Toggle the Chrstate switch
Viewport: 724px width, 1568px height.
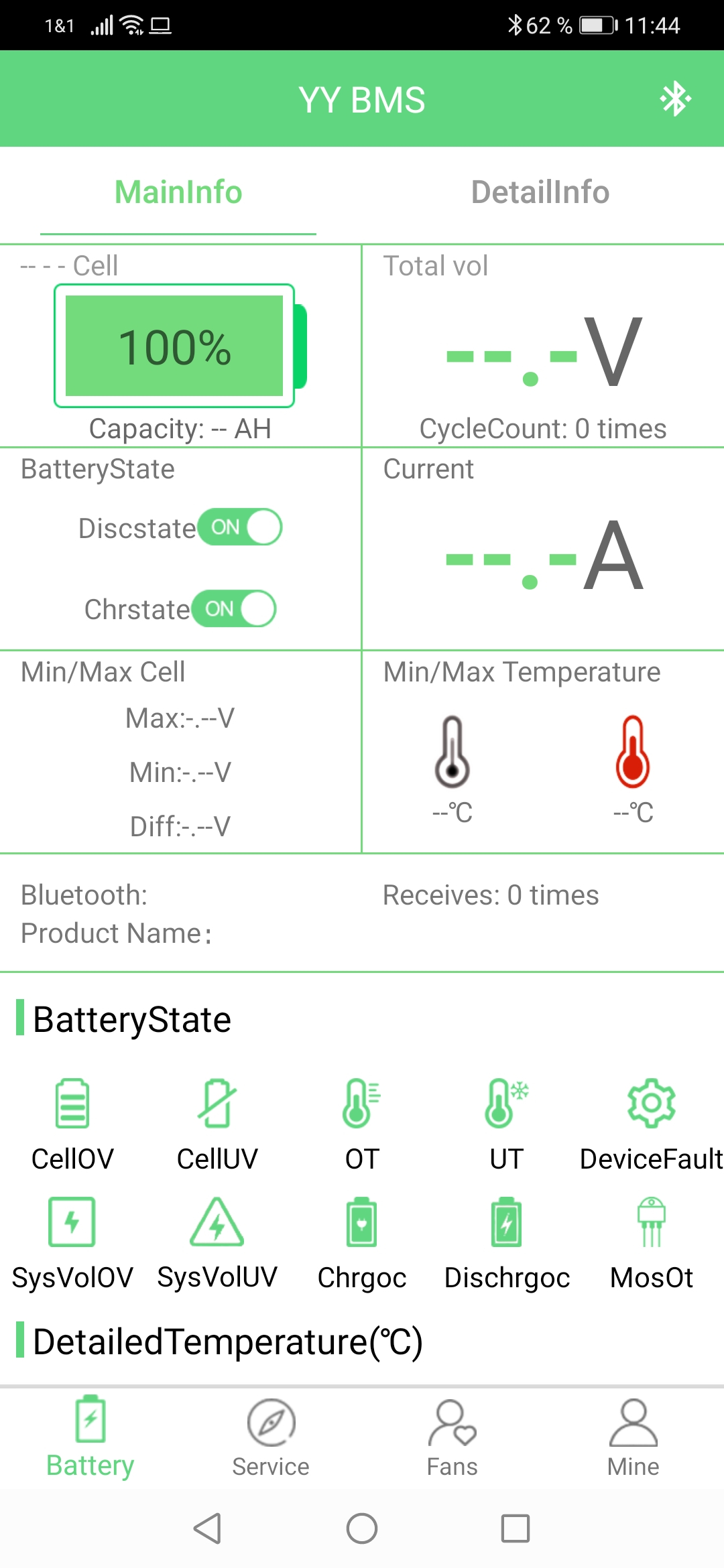[234, 608]
